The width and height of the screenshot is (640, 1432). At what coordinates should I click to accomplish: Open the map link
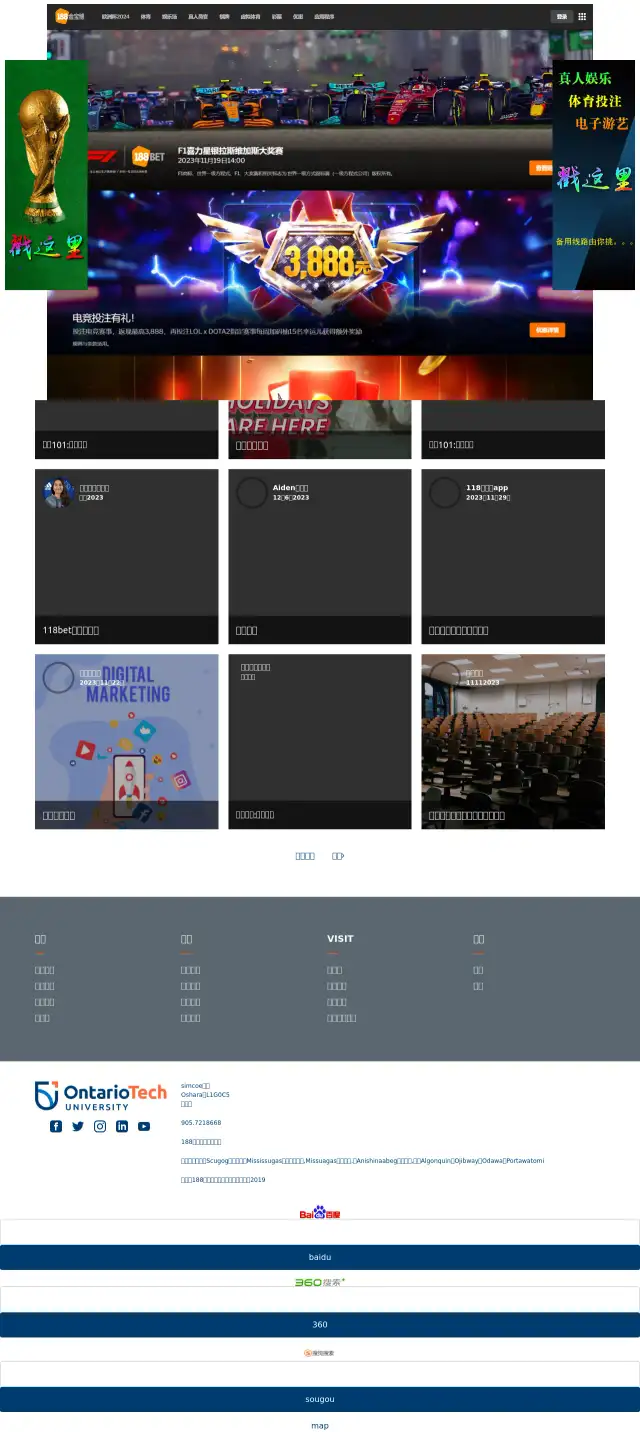tap(320, 1426)
